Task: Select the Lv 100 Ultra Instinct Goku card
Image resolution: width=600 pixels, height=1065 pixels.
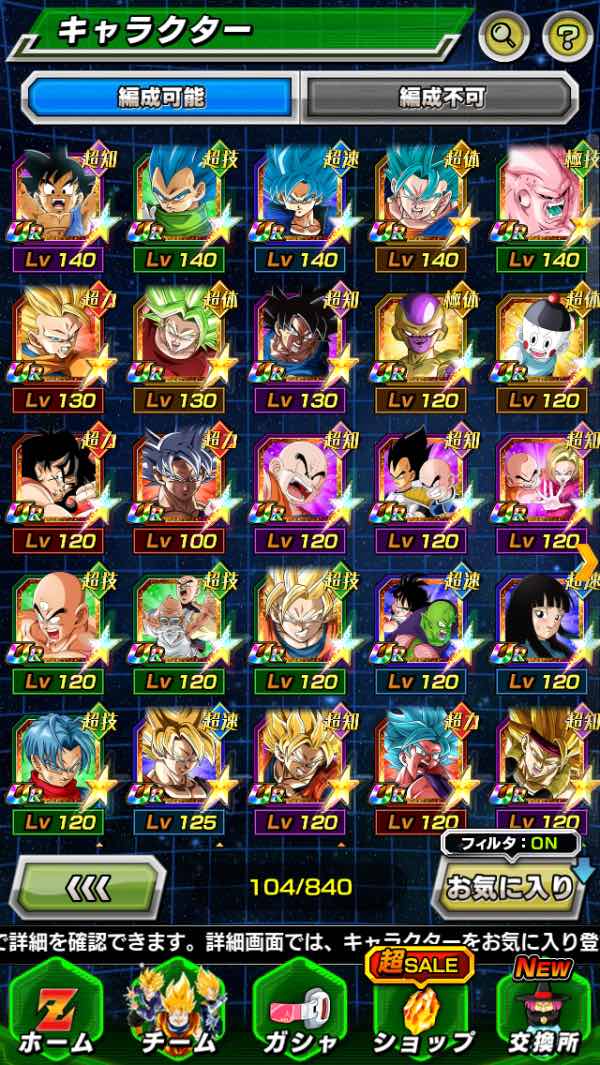Action: click(x=178, y=490)
